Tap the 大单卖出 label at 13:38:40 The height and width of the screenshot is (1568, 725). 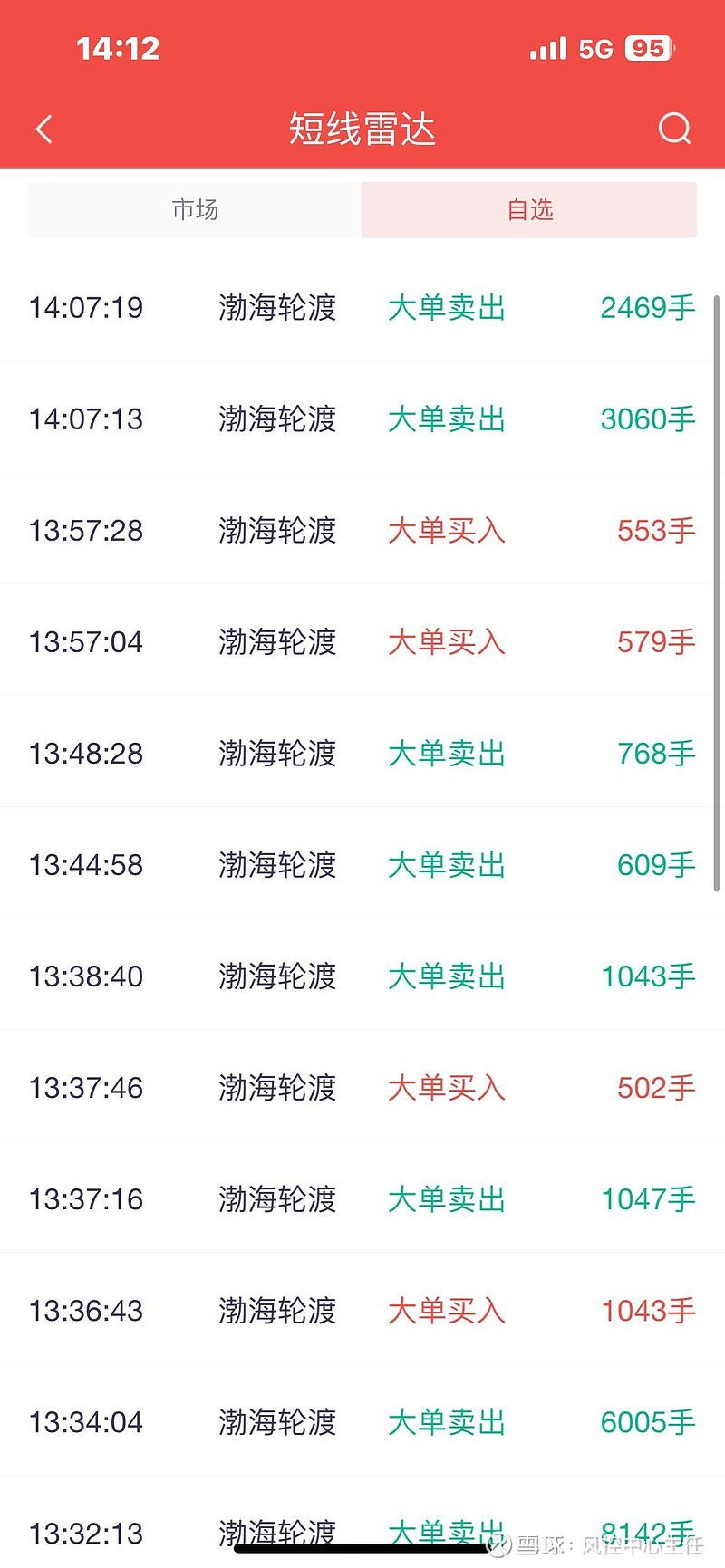[x=445, y=976]
